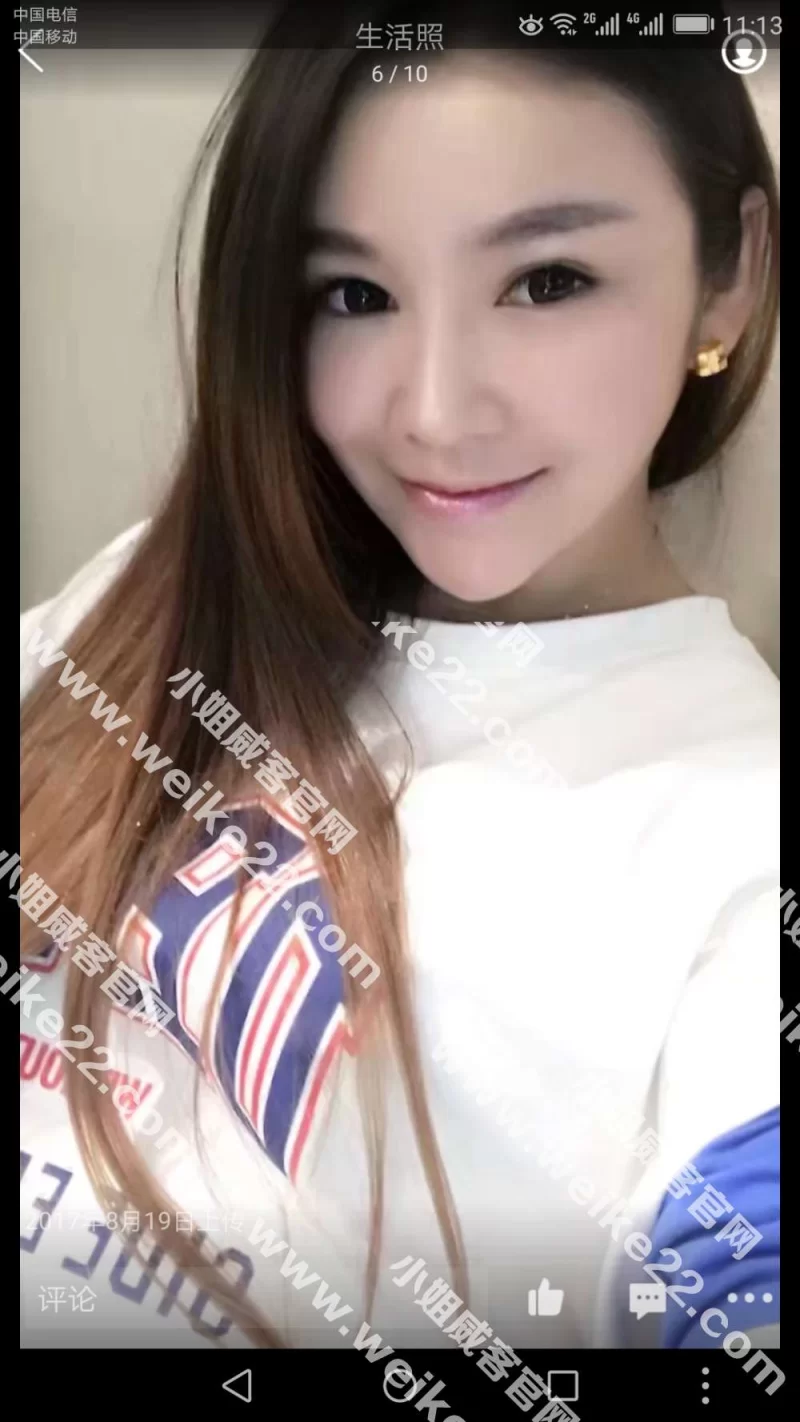Image resolution: width=800 pixels, height=1422 pixels.
Task: Open the profile icon at top right
Action: coord(743,52)
